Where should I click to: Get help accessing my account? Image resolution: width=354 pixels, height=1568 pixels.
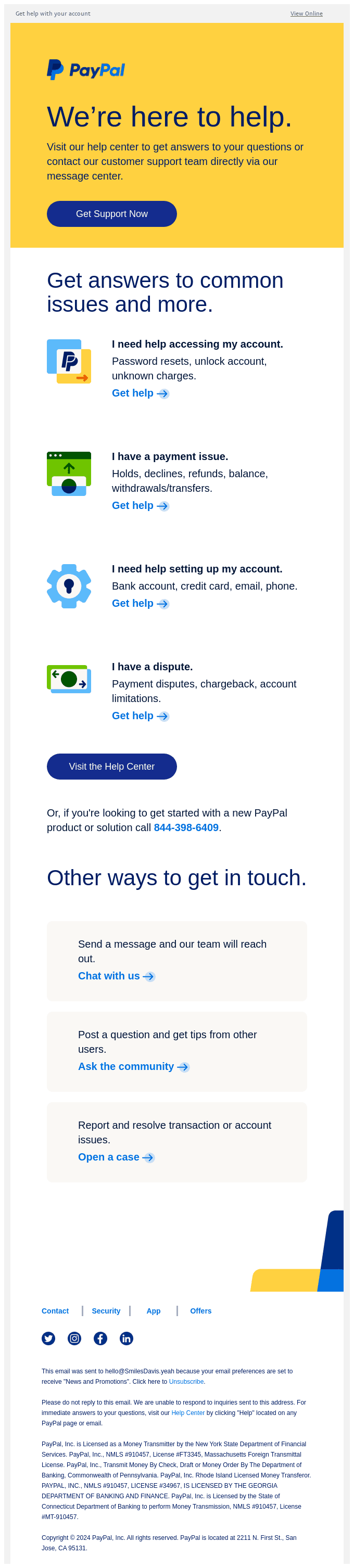[x=140, y=393]
